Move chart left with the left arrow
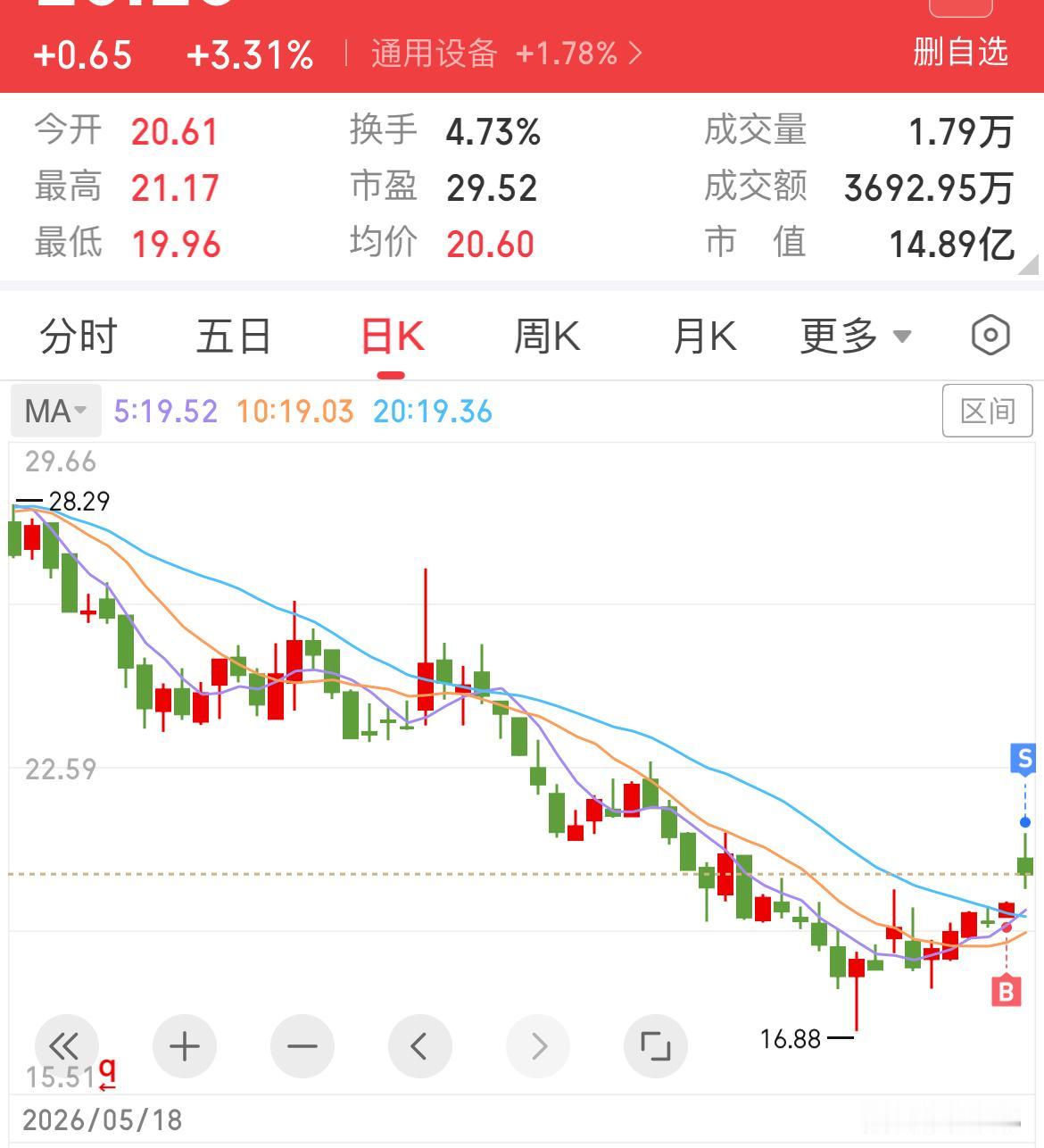 pyautogui.click(x=420, y=1046)
